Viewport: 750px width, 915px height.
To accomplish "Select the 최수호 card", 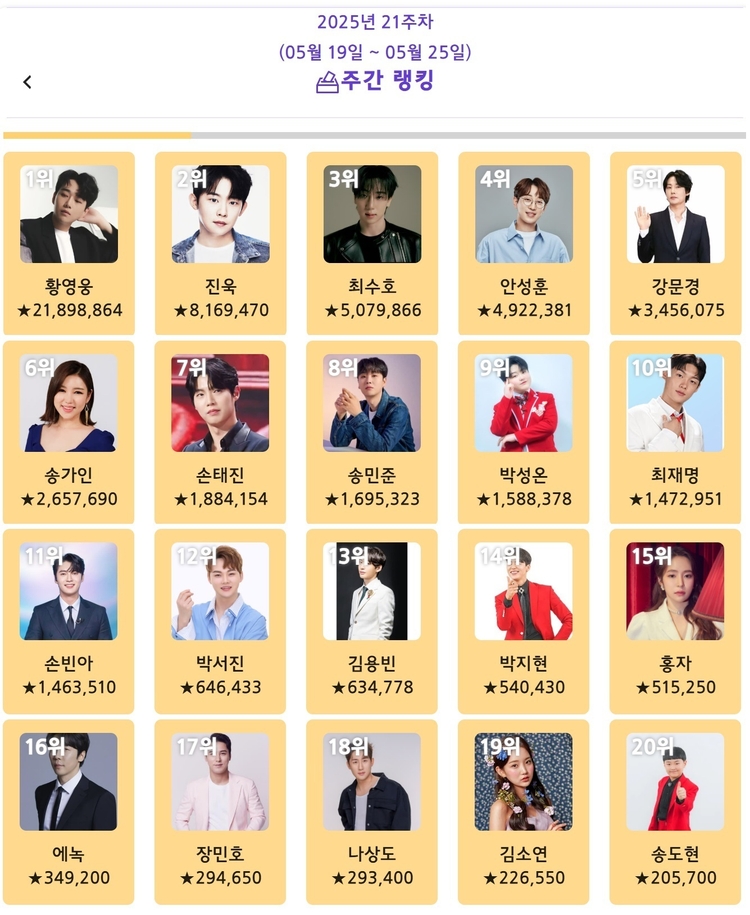I will tap(372, 243).
